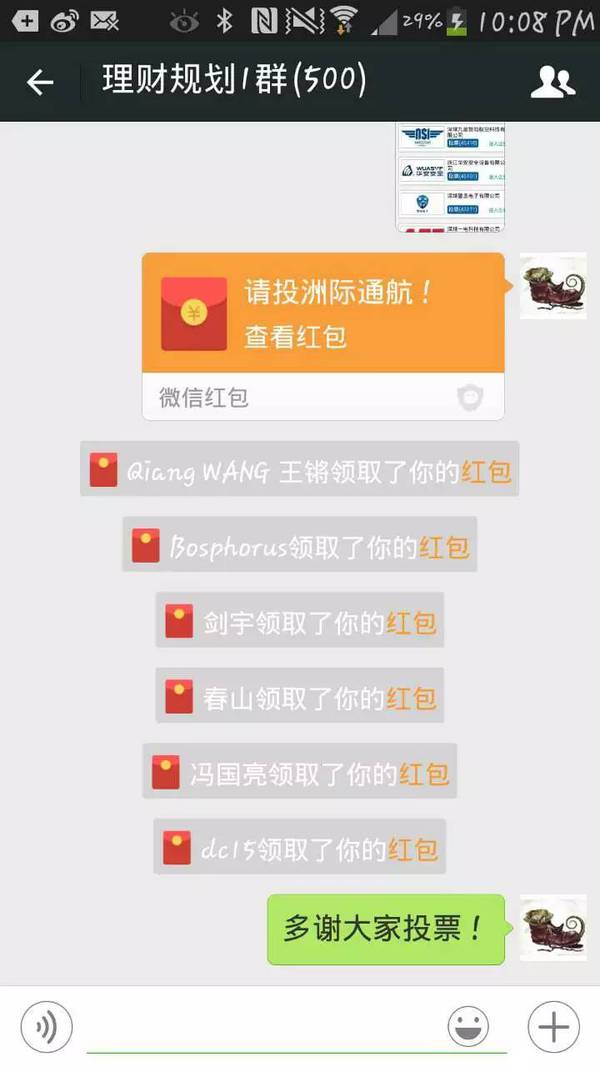Tap the avatar beside 多谢大家投票 message
Viewport: 600px width, 1067px height.
[x=553, y=927]
